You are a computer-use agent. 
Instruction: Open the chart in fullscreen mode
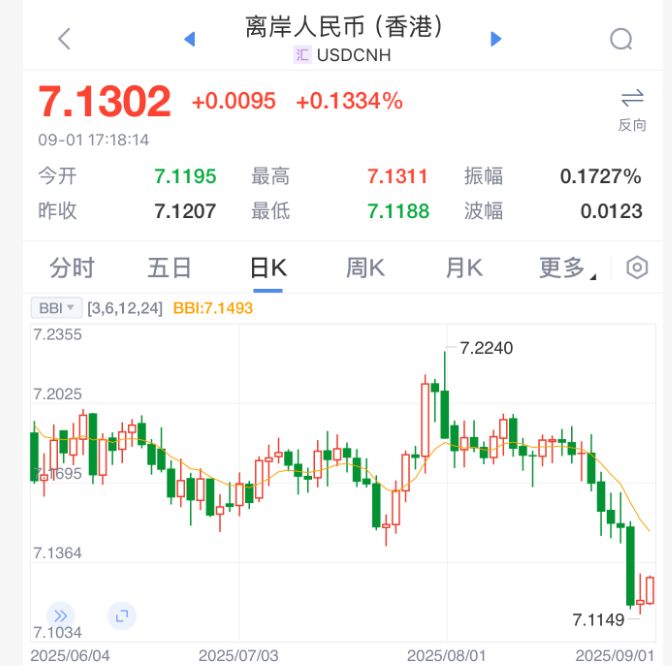(x=120, y=615)
